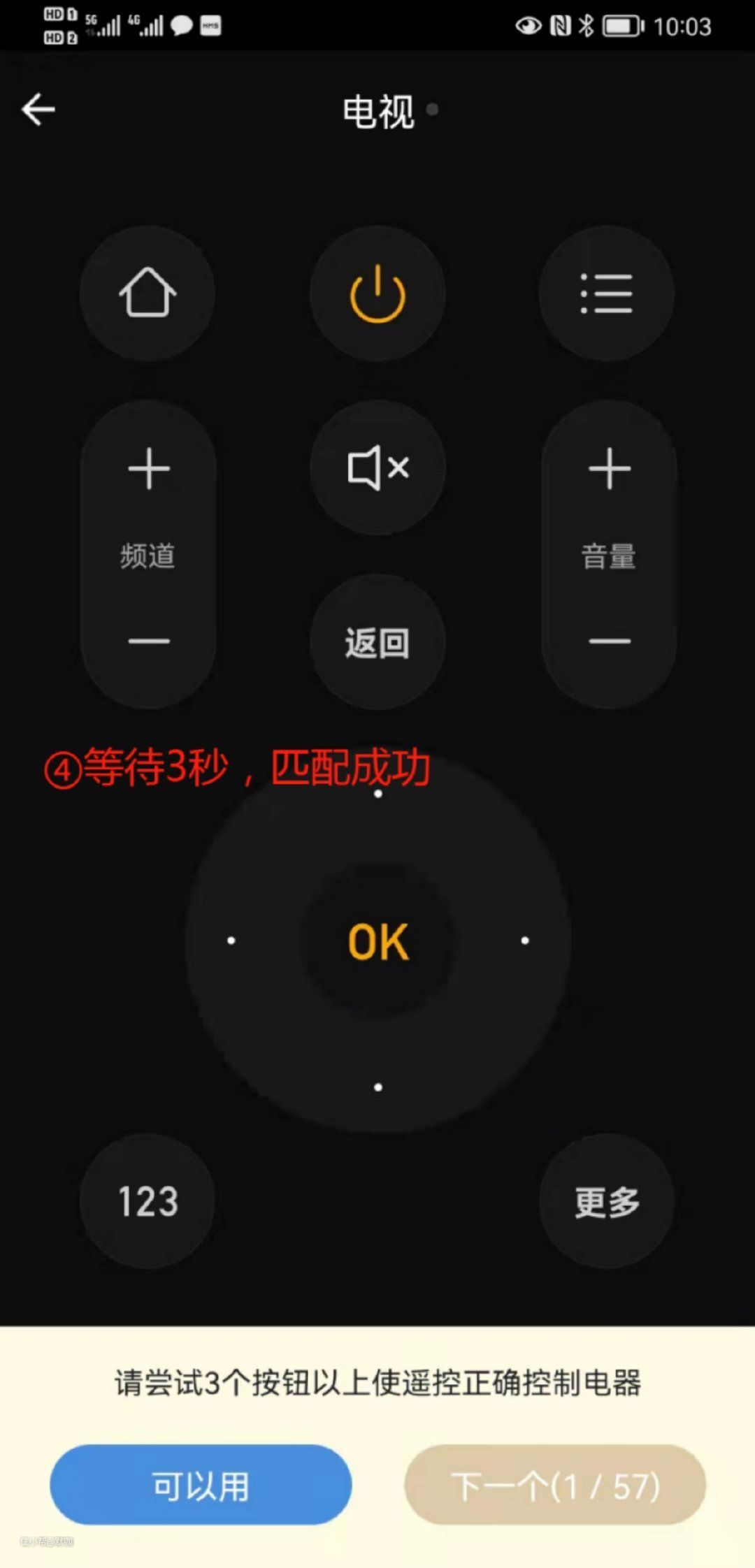Toggle the TV power button
755x1568 pixels.
click(377, 293)
